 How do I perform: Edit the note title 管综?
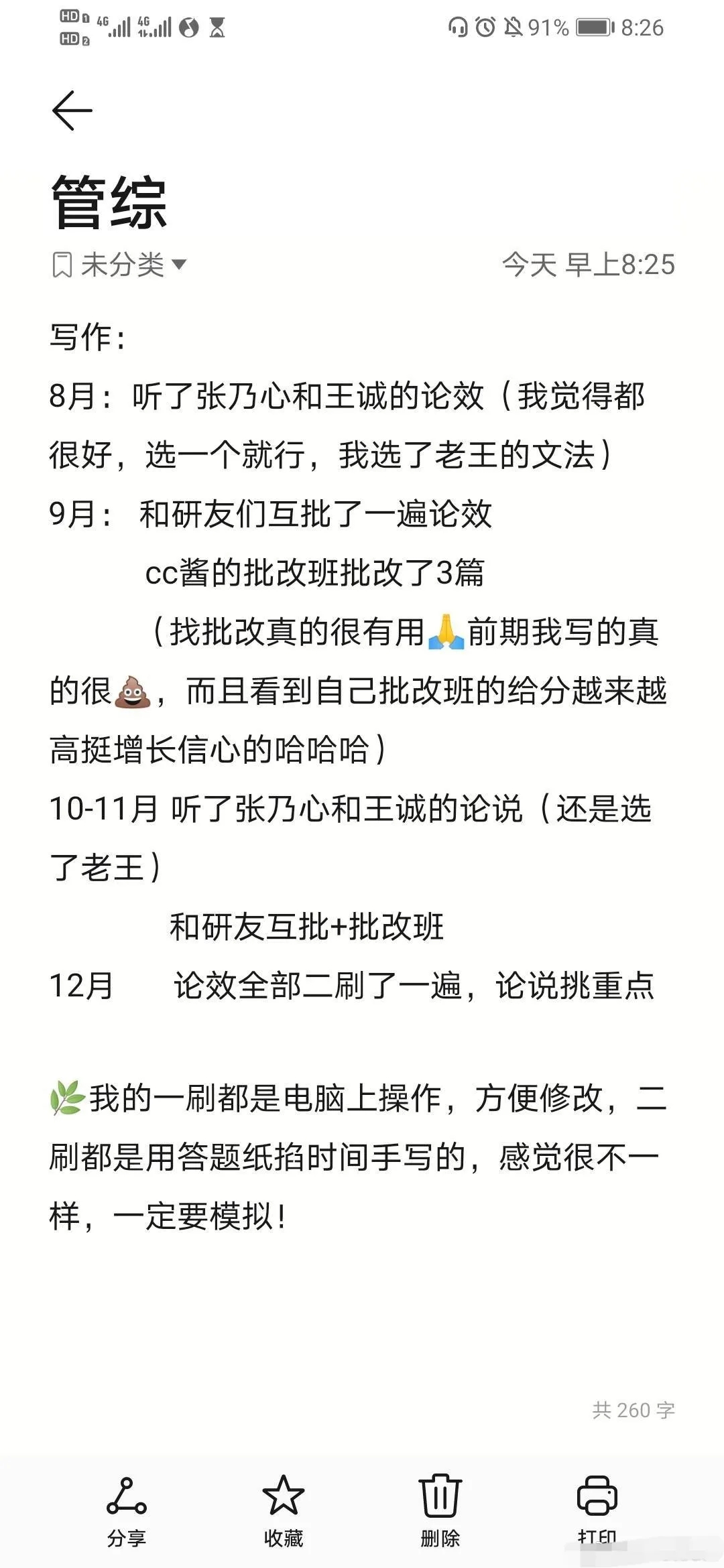(x=109, y=203)
